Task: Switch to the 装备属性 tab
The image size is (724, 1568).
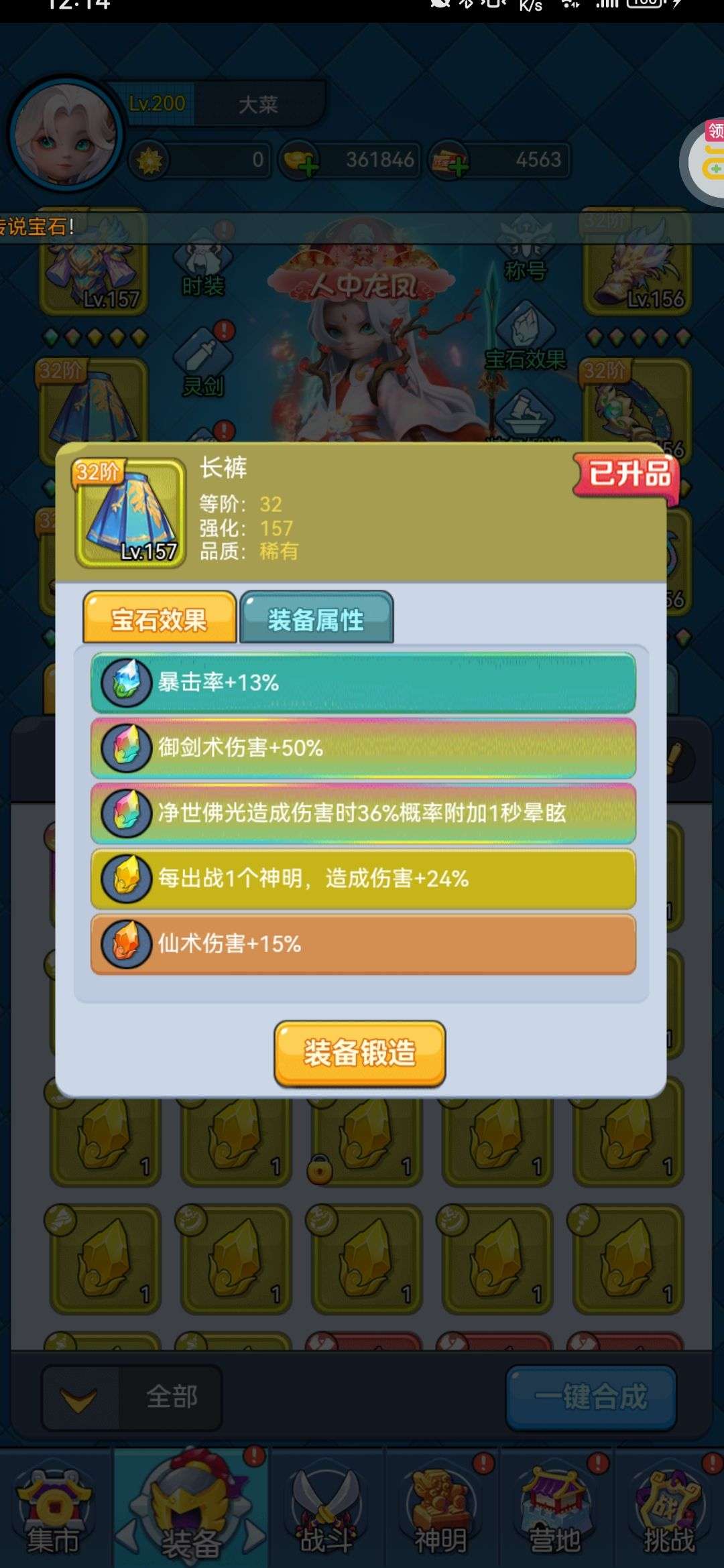Action: pos(316,619)
